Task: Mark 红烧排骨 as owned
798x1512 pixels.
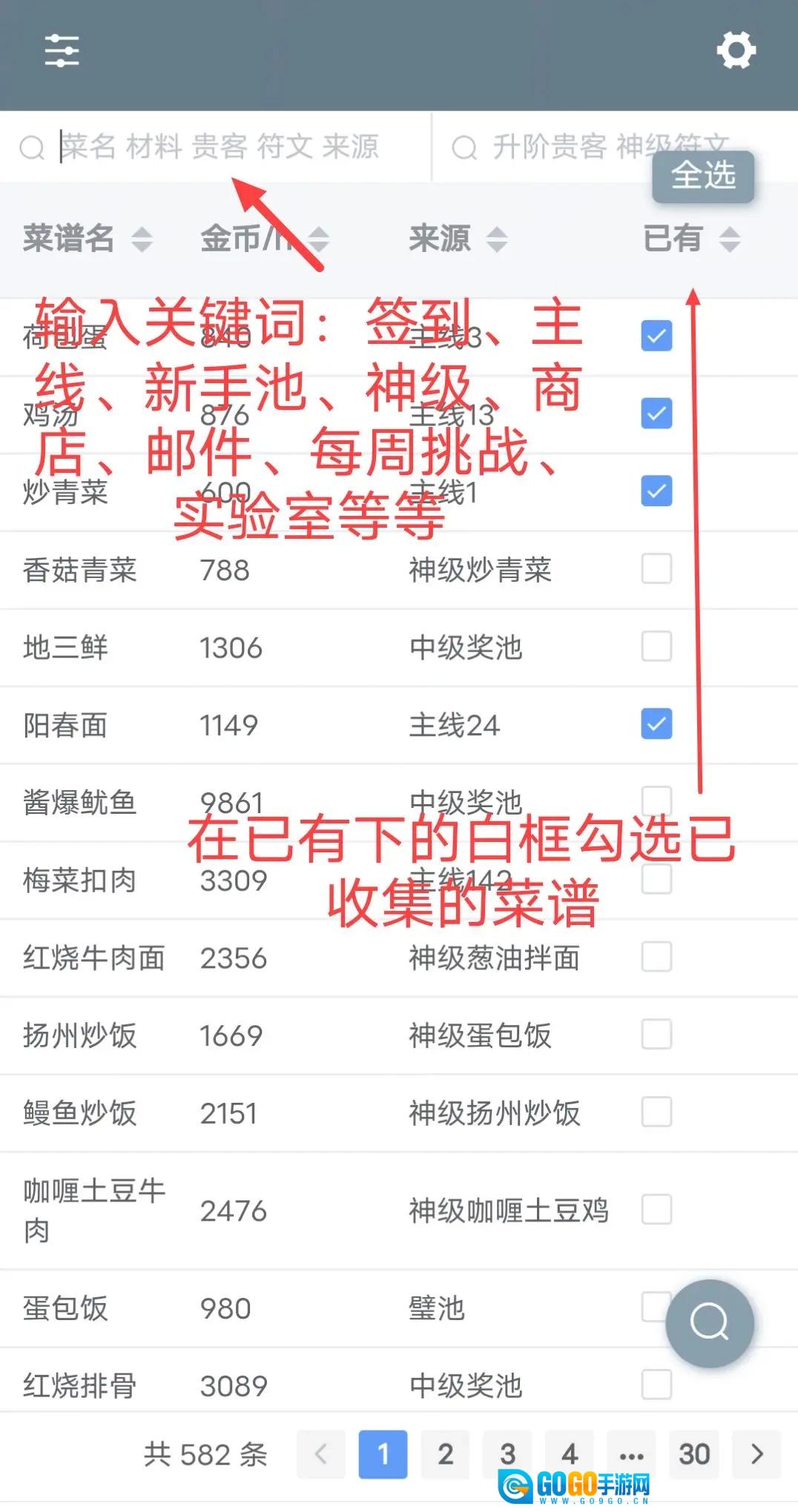Action: (656, 1385)
